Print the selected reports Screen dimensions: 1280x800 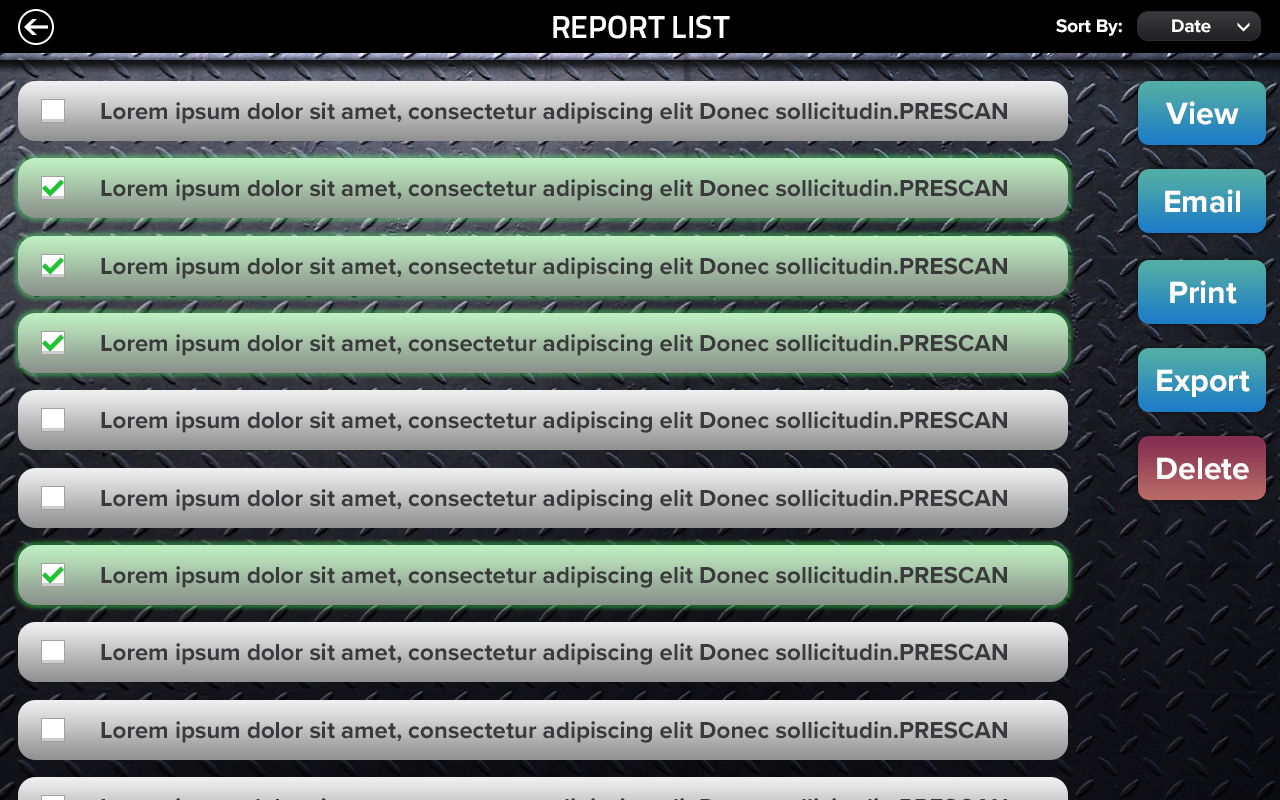tap(1201, 292)
